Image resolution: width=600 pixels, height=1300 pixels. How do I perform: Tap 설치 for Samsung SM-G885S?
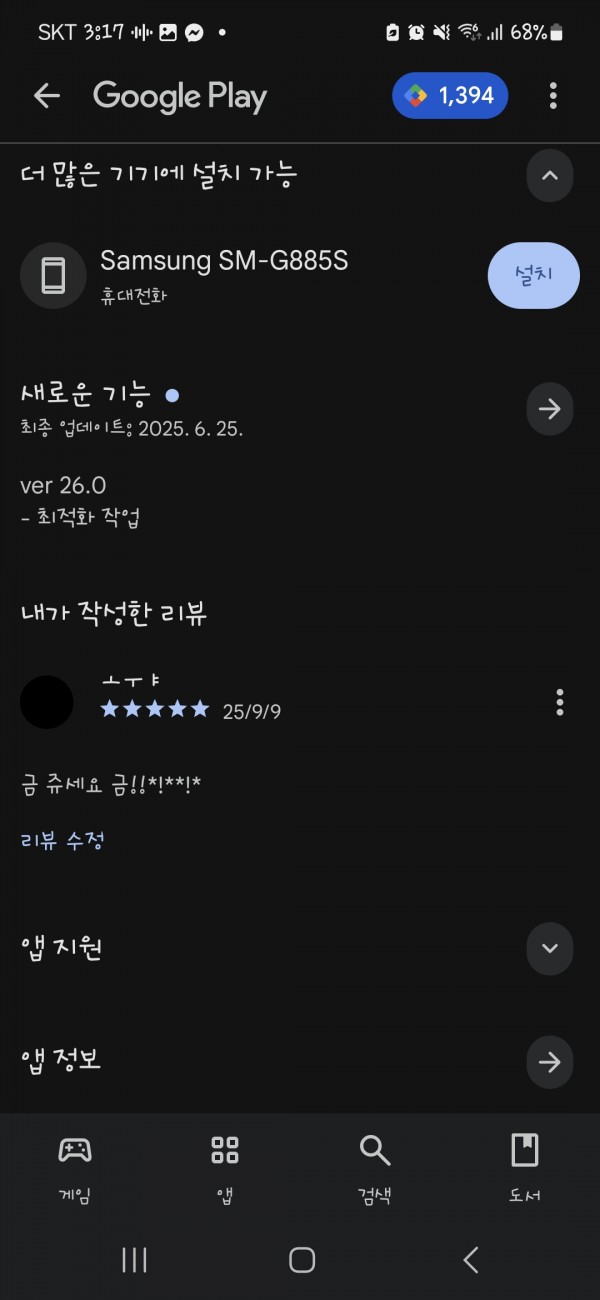(x=534, y=275)
